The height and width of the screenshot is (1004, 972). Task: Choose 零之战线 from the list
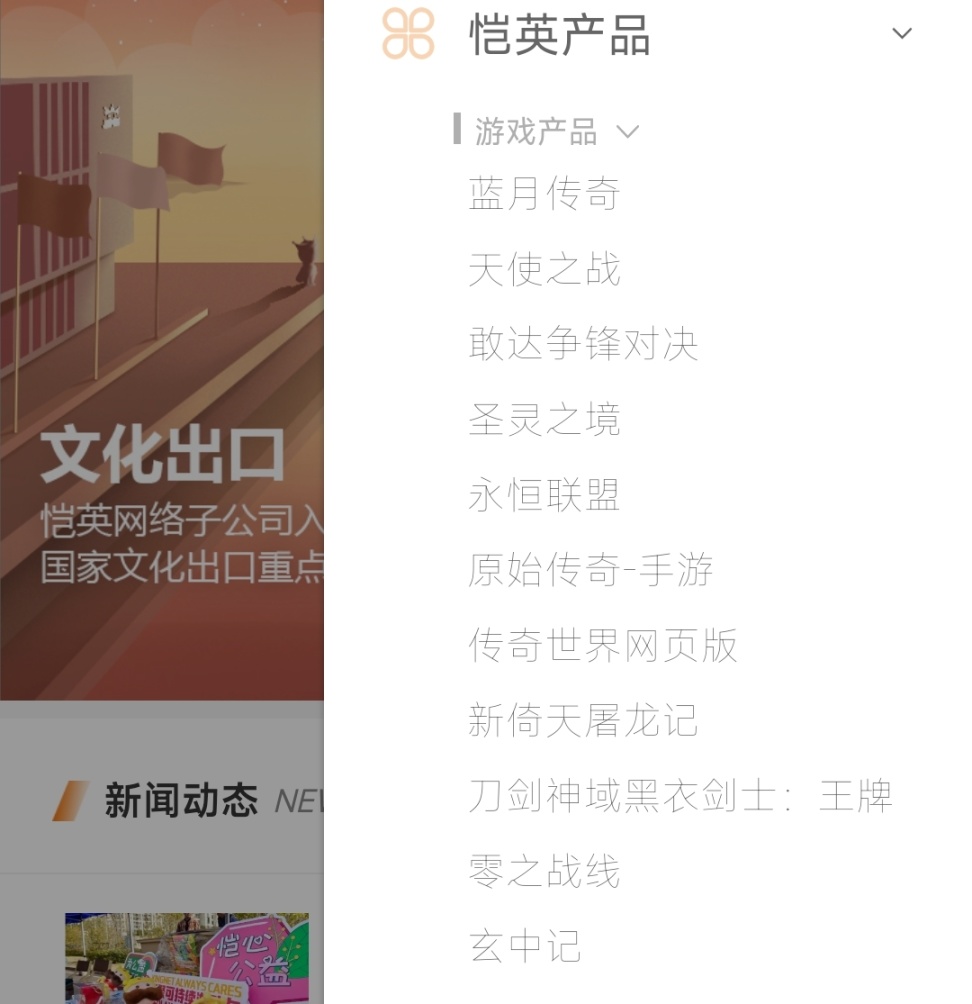pos(545,871)
